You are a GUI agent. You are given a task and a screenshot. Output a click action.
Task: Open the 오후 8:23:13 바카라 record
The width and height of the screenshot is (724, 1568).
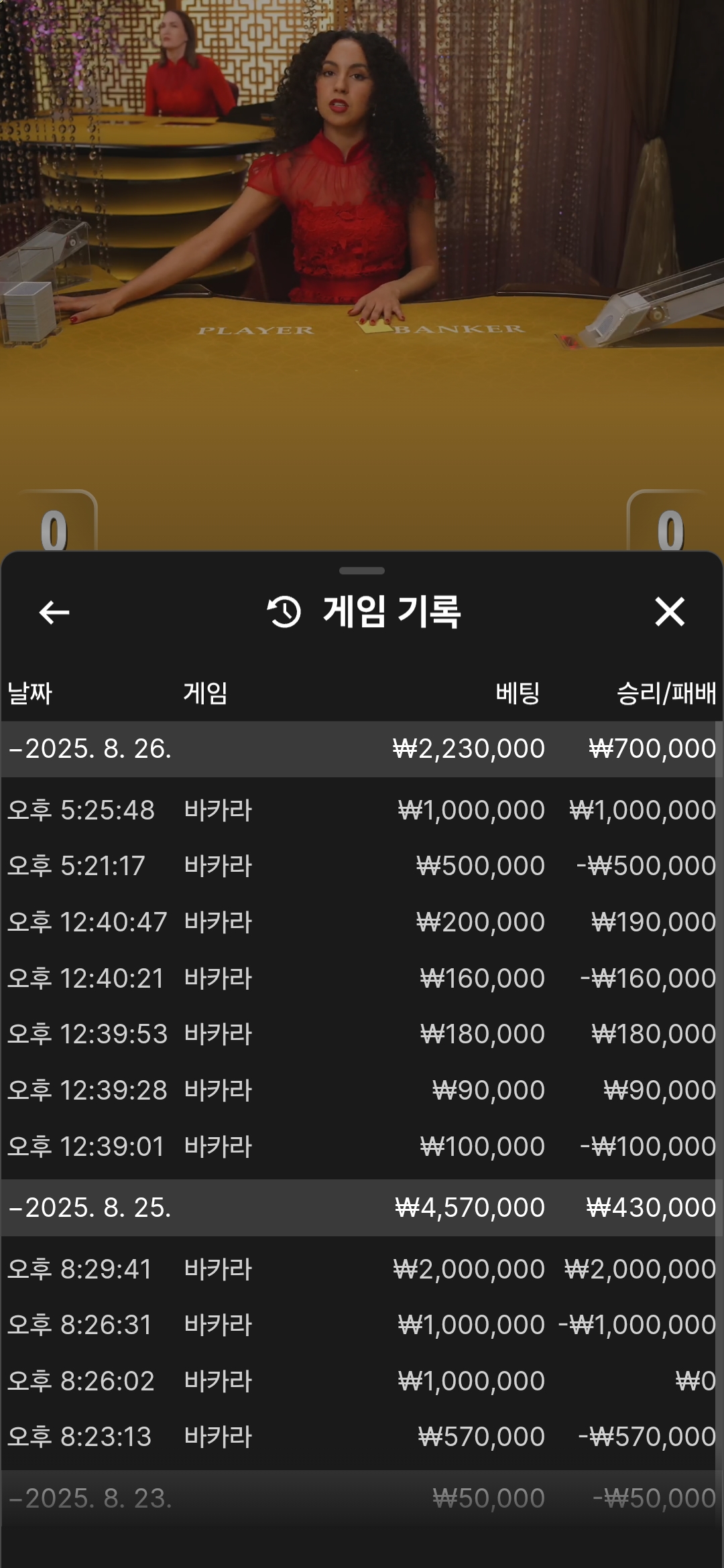362,1437
